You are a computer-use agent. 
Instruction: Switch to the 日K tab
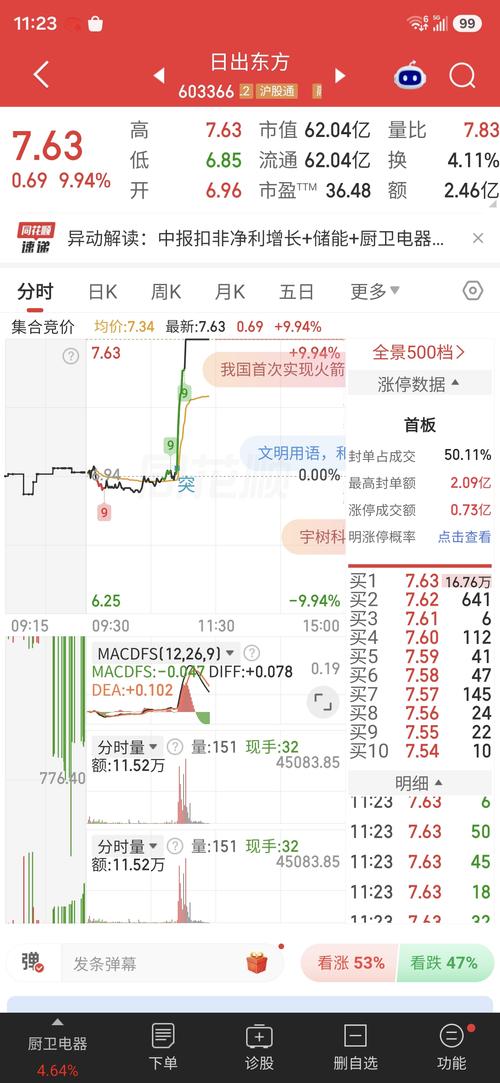coord(102,291)
